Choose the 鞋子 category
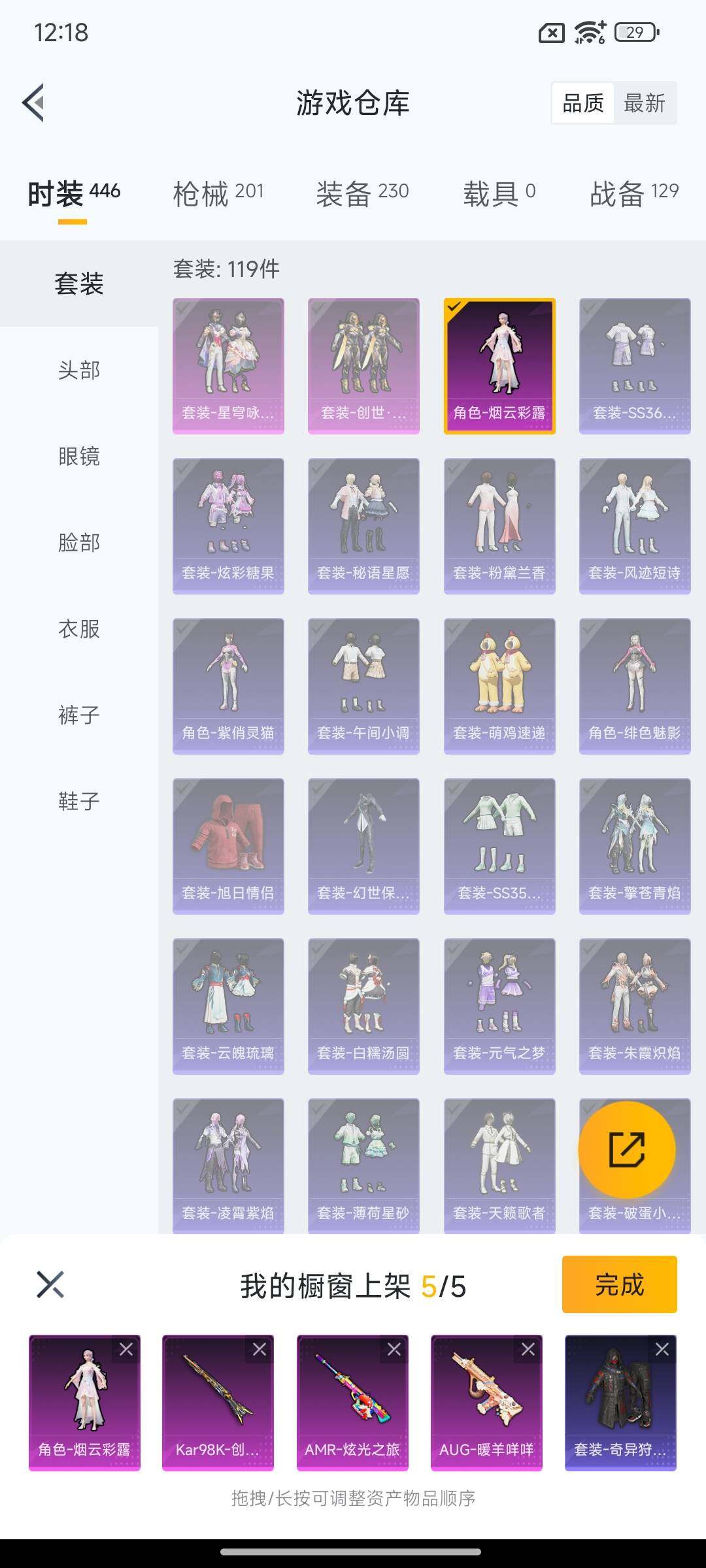 pyautogui.click(x=79, y=802)
